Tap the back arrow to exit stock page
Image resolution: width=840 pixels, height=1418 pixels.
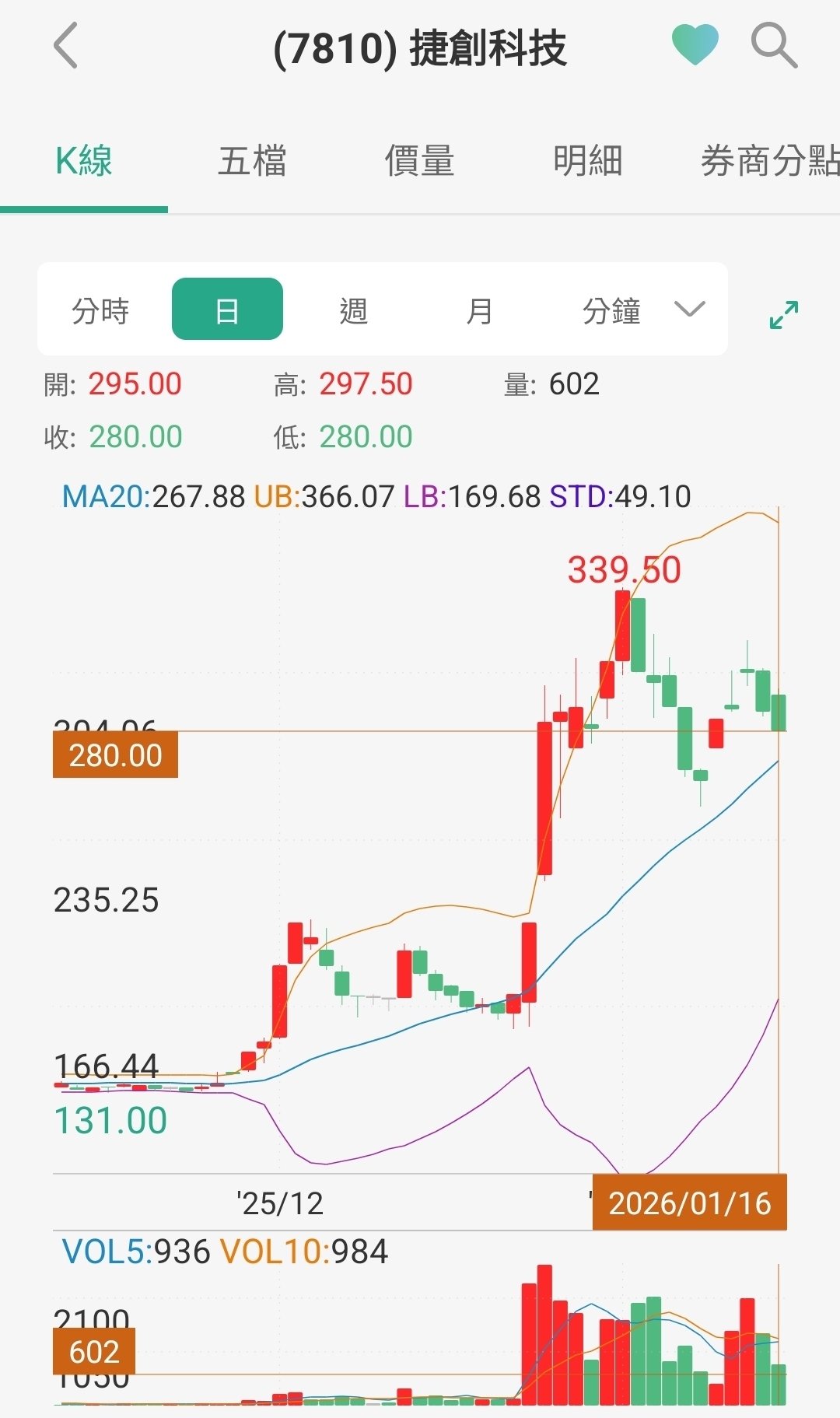click(x=65, y=45)
